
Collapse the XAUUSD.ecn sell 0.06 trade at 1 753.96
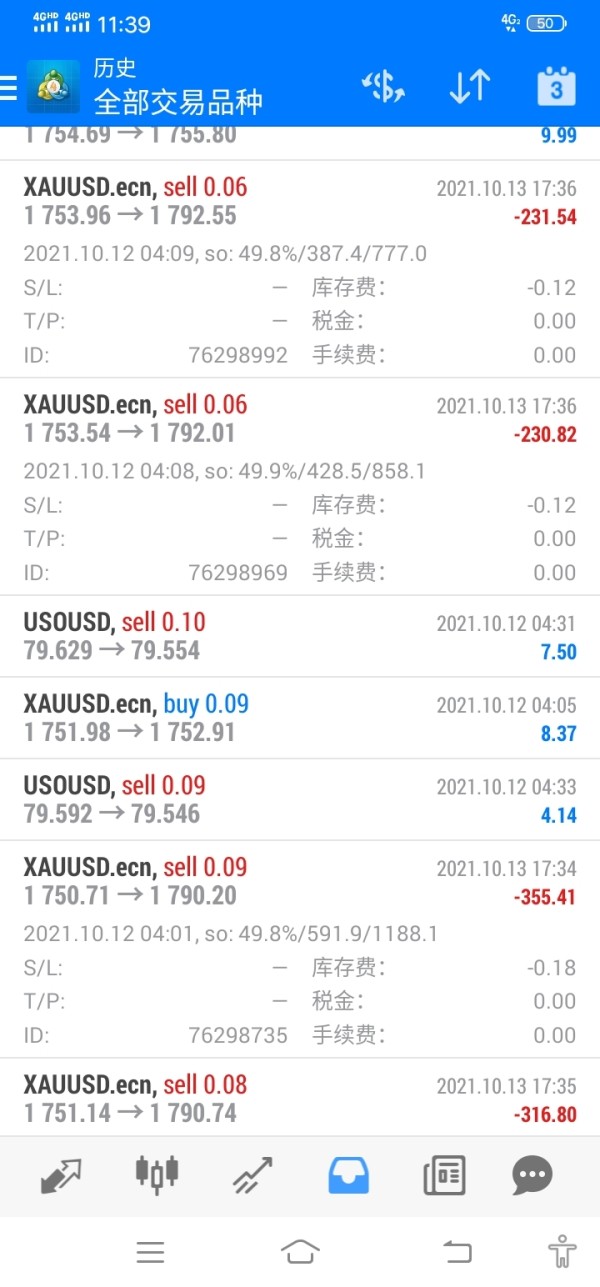coord(300,202)
